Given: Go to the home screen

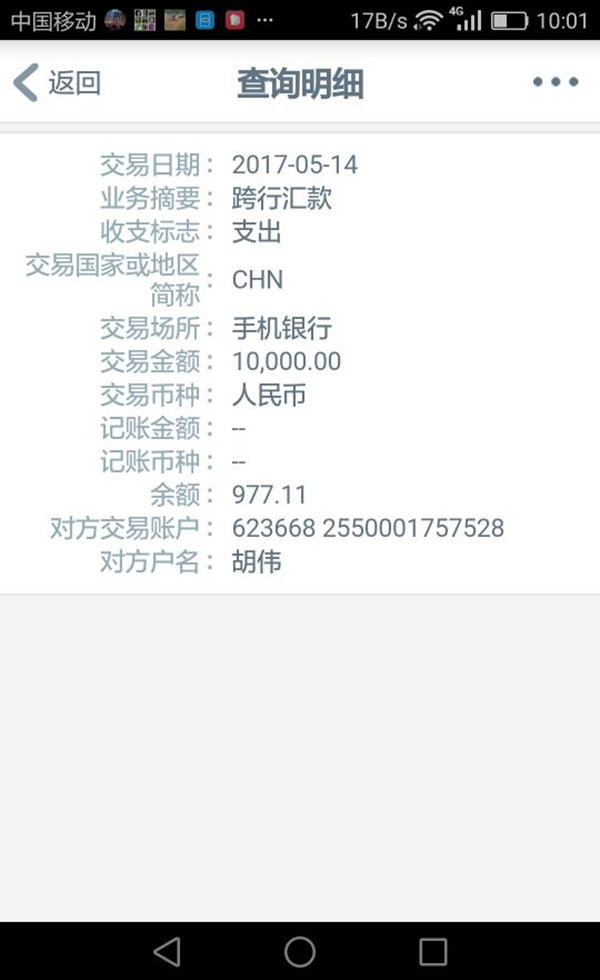Looking at the screenshot, I should click(x=300, y=951).
